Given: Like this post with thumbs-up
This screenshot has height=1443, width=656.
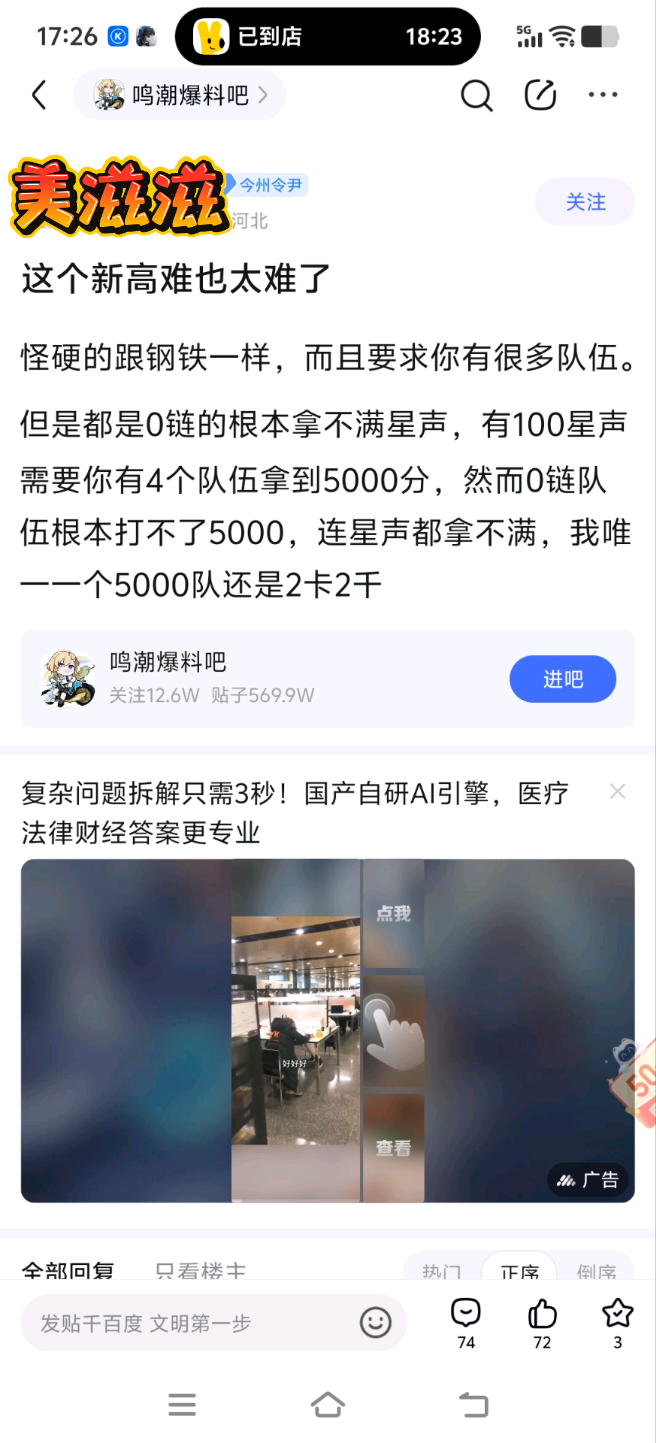Looking at the screenshot, I should [x=542, y=1322].
